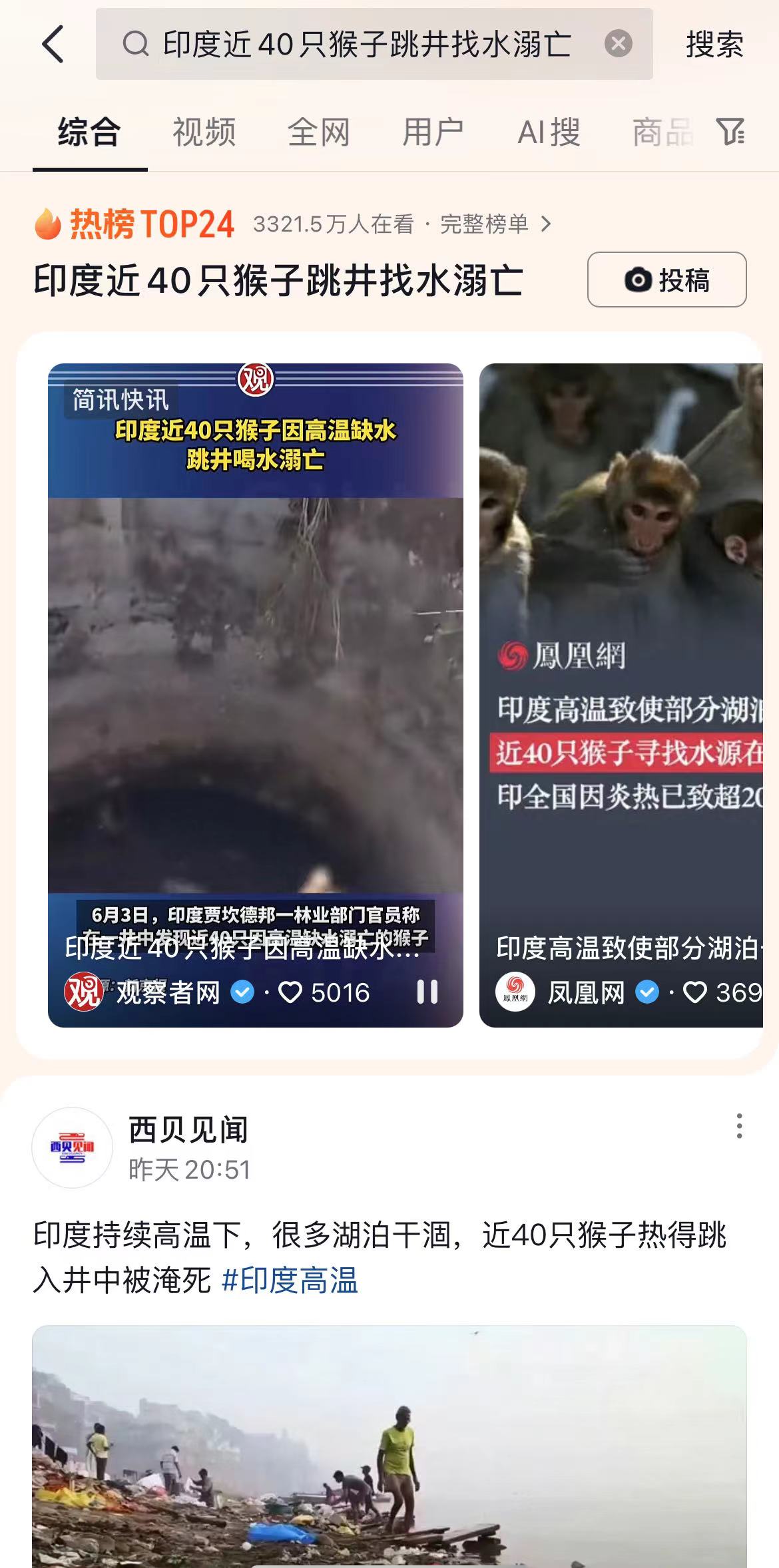Tap the search box with the monkey query
Image resolution: width=779 pixels, height=1568 pixels.
366,45
